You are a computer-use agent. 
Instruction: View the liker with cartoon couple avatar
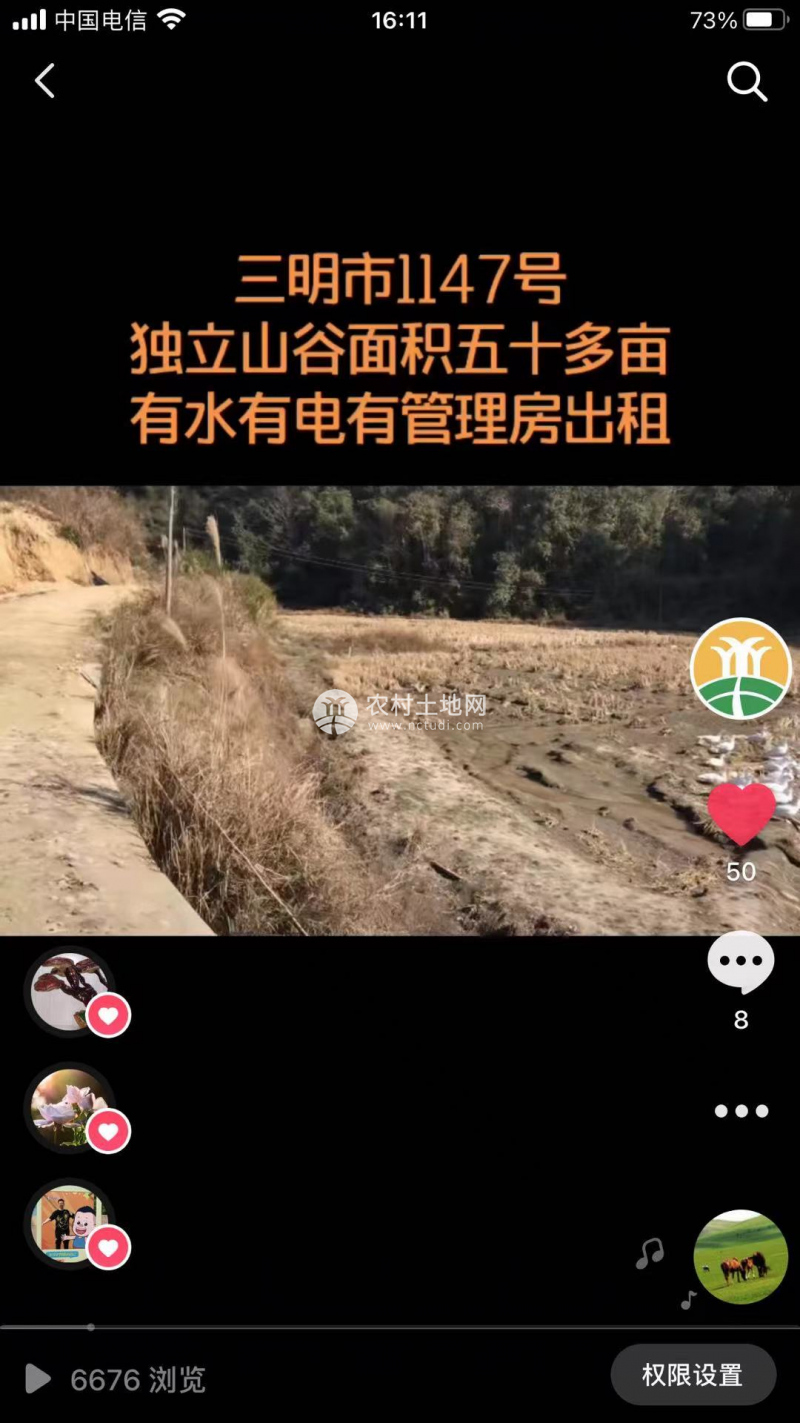tap(68, 1223)
